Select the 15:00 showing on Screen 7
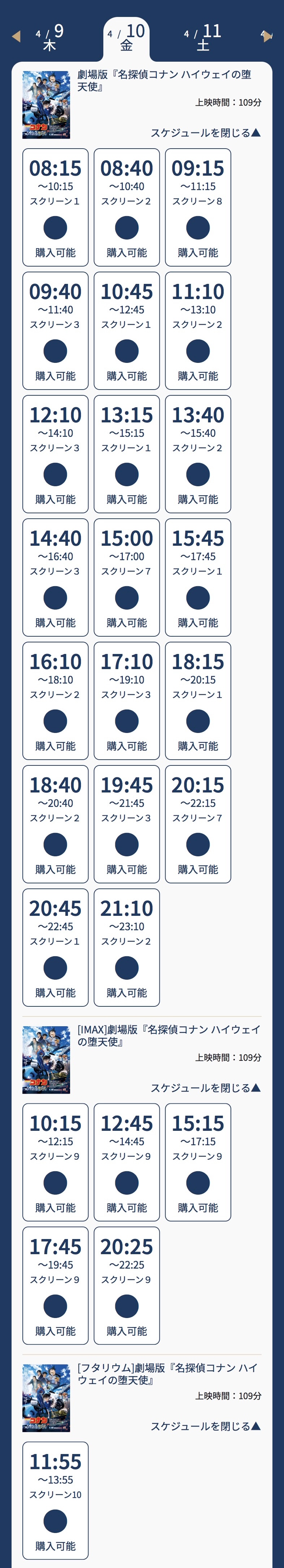Image resolution: width=284 pixels, height=1568 pixels. (x=127, y=577)
